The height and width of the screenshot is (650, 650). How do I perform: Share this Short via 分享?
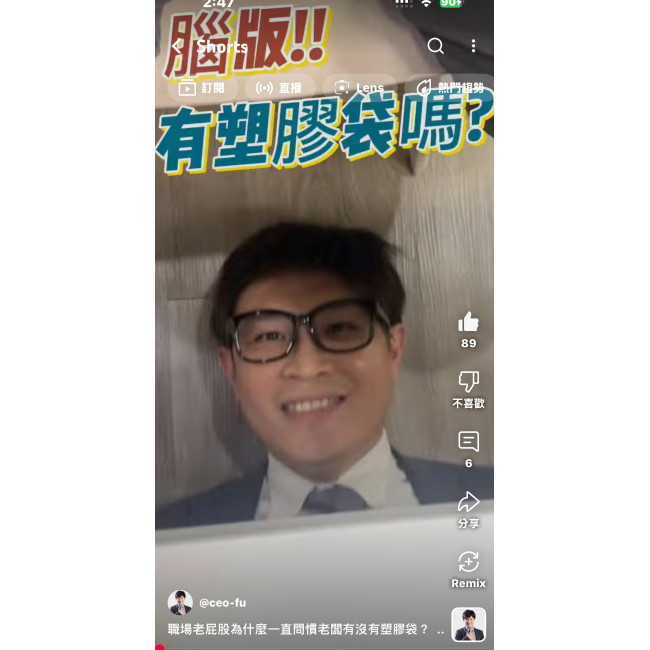coord(468,503)
